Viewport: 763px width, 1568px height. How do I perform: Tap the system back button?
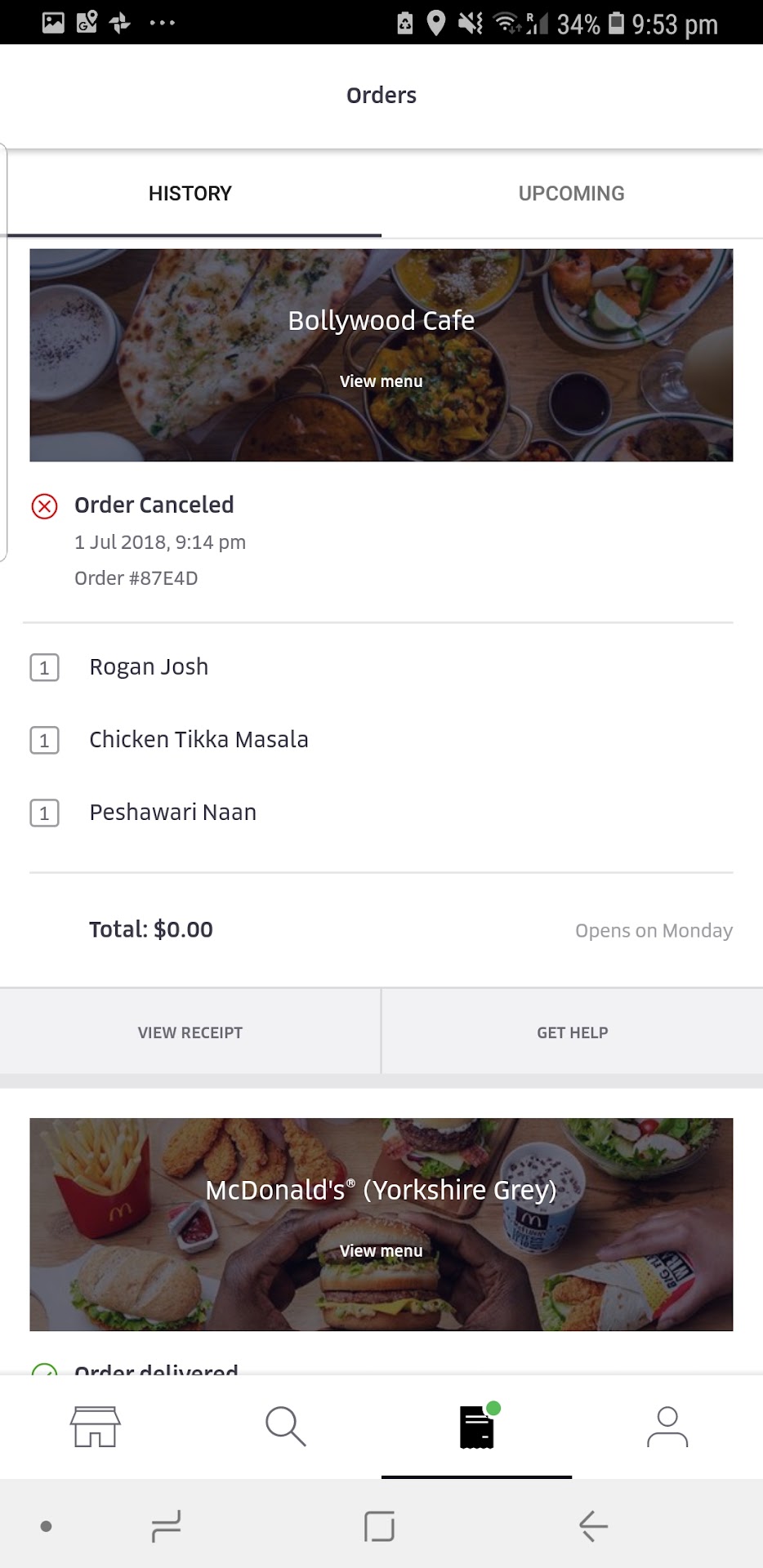point(593,1526)
